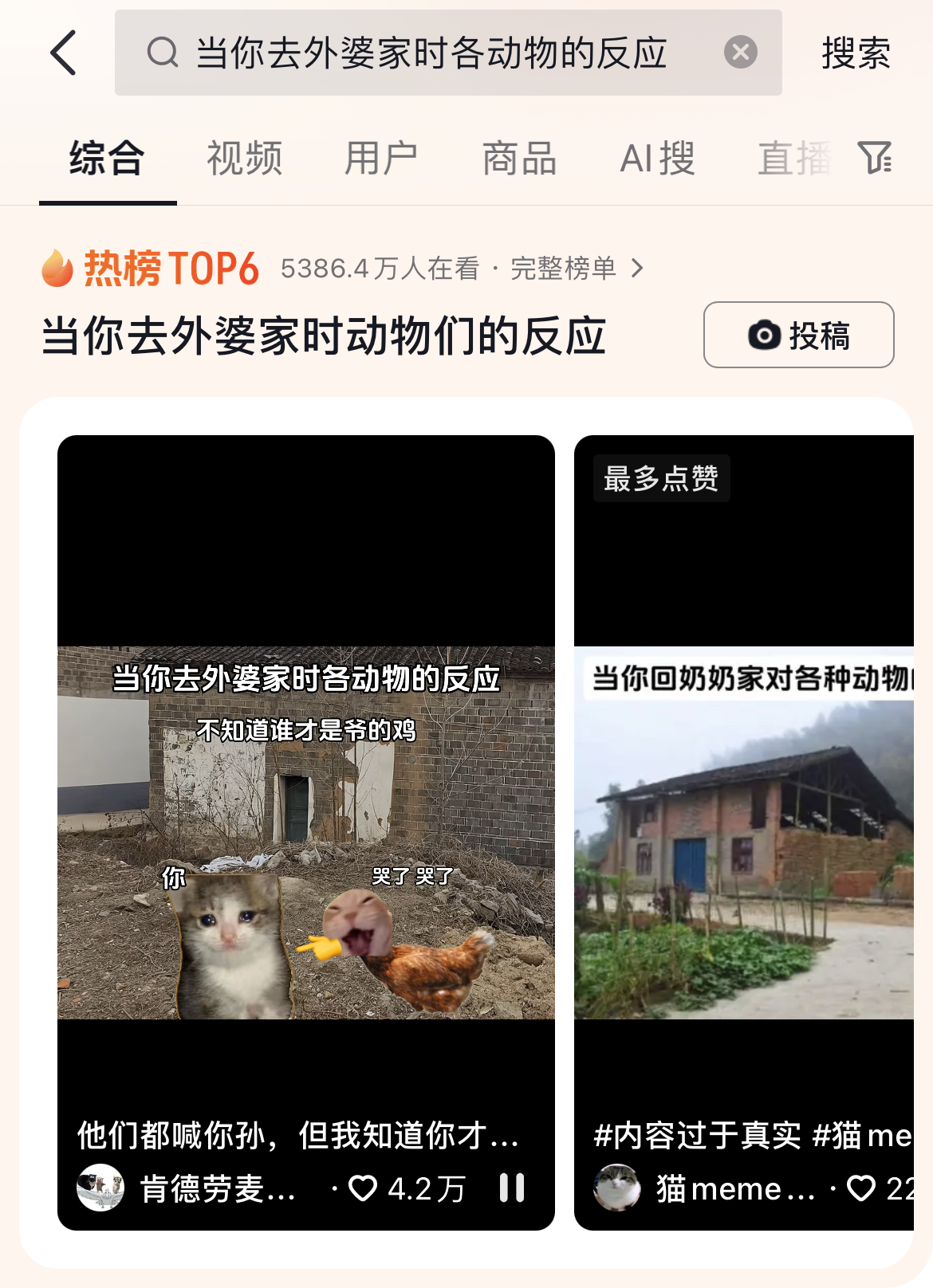This screenshot has width=933, height=1288.
Task: Clear the search query text
Action: click(740, 53)
